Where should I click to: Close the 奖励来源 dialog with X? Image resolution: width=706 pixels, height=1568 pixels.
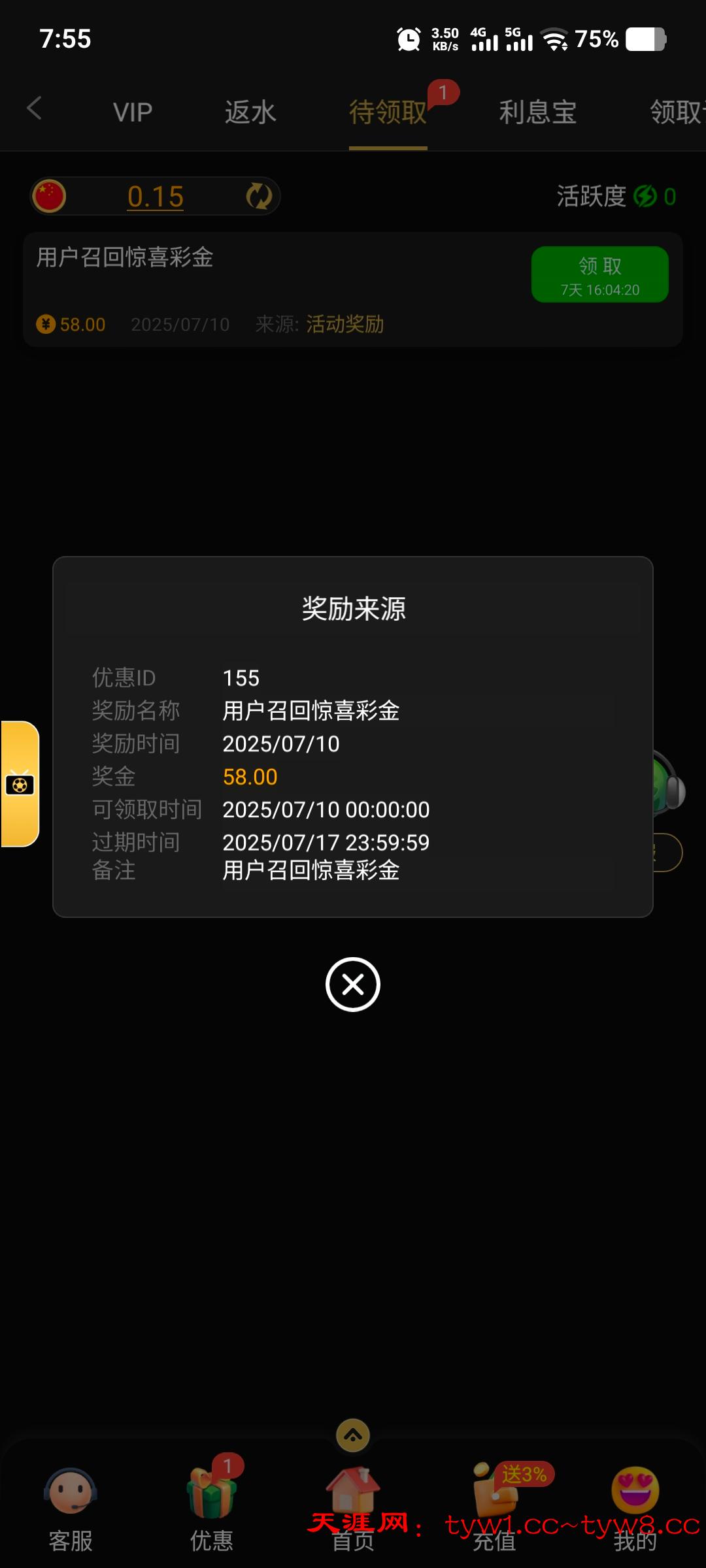click(353, 985)
